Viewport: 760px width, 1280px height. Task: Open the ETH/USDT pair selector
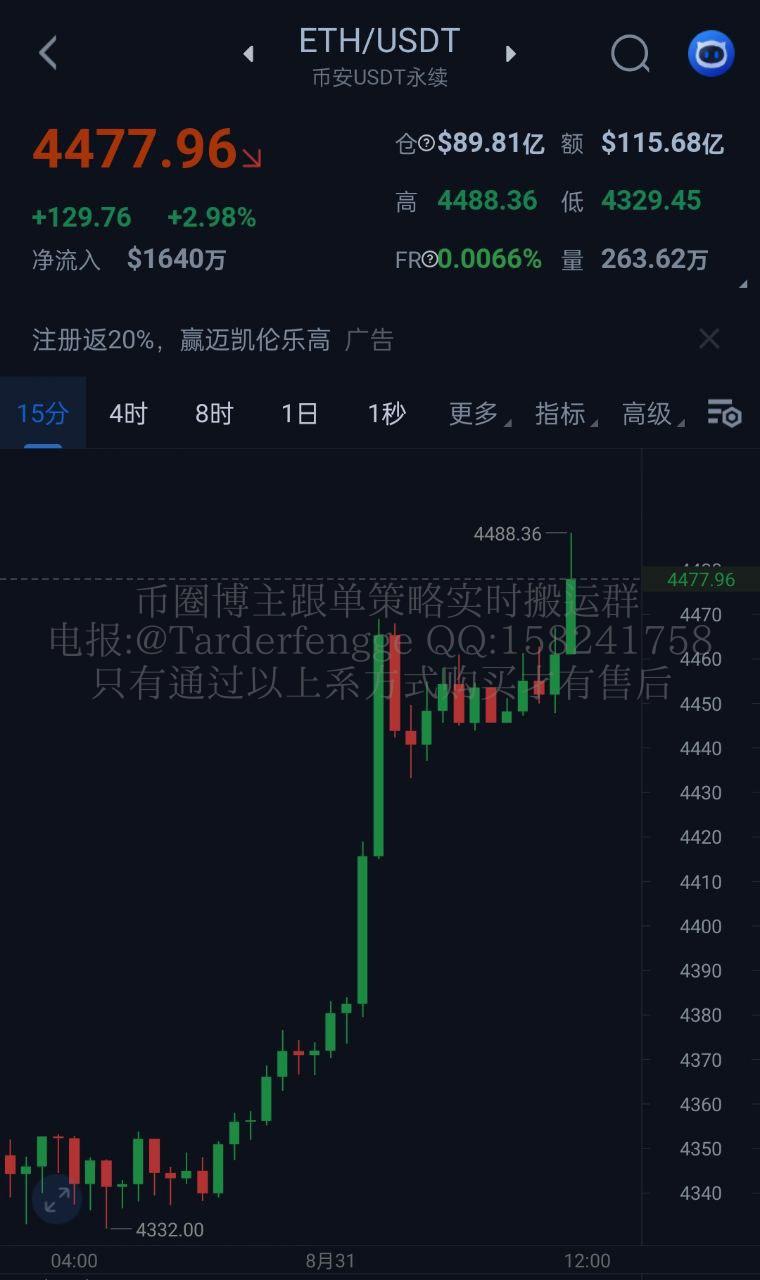tap(380, 42)
